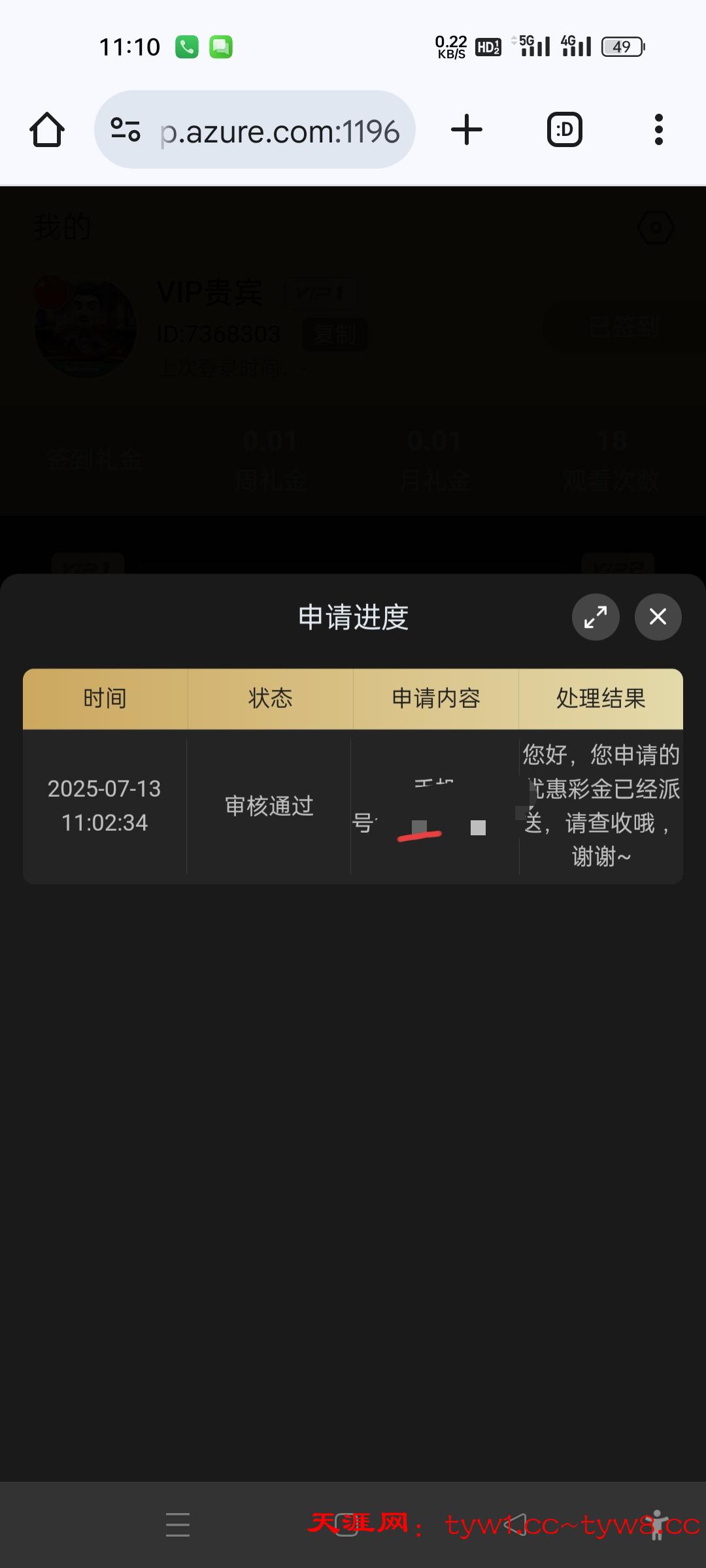The height and width of the screenshot is (1568, 706).
Task: Close the 申请进度 dialog
Action: [658, 616]
